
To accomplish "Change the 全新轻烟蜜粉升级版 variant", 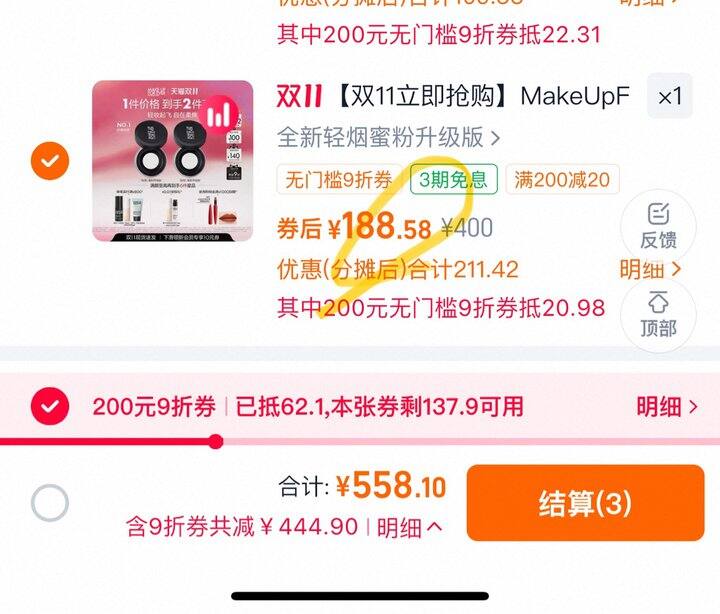I will [388, 136].
